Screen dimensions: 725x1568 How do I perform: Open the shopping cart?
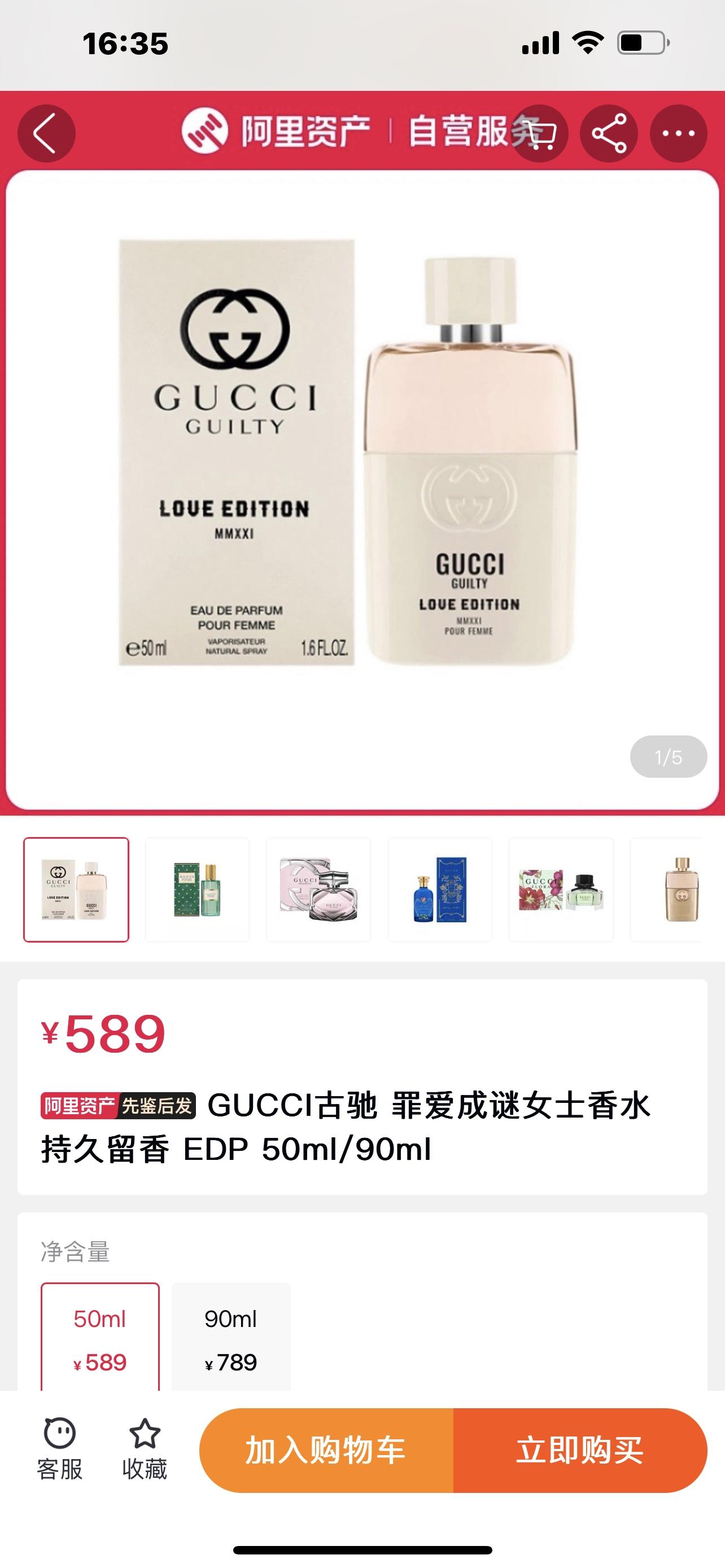pyautogui.click(x=540, y=133)
